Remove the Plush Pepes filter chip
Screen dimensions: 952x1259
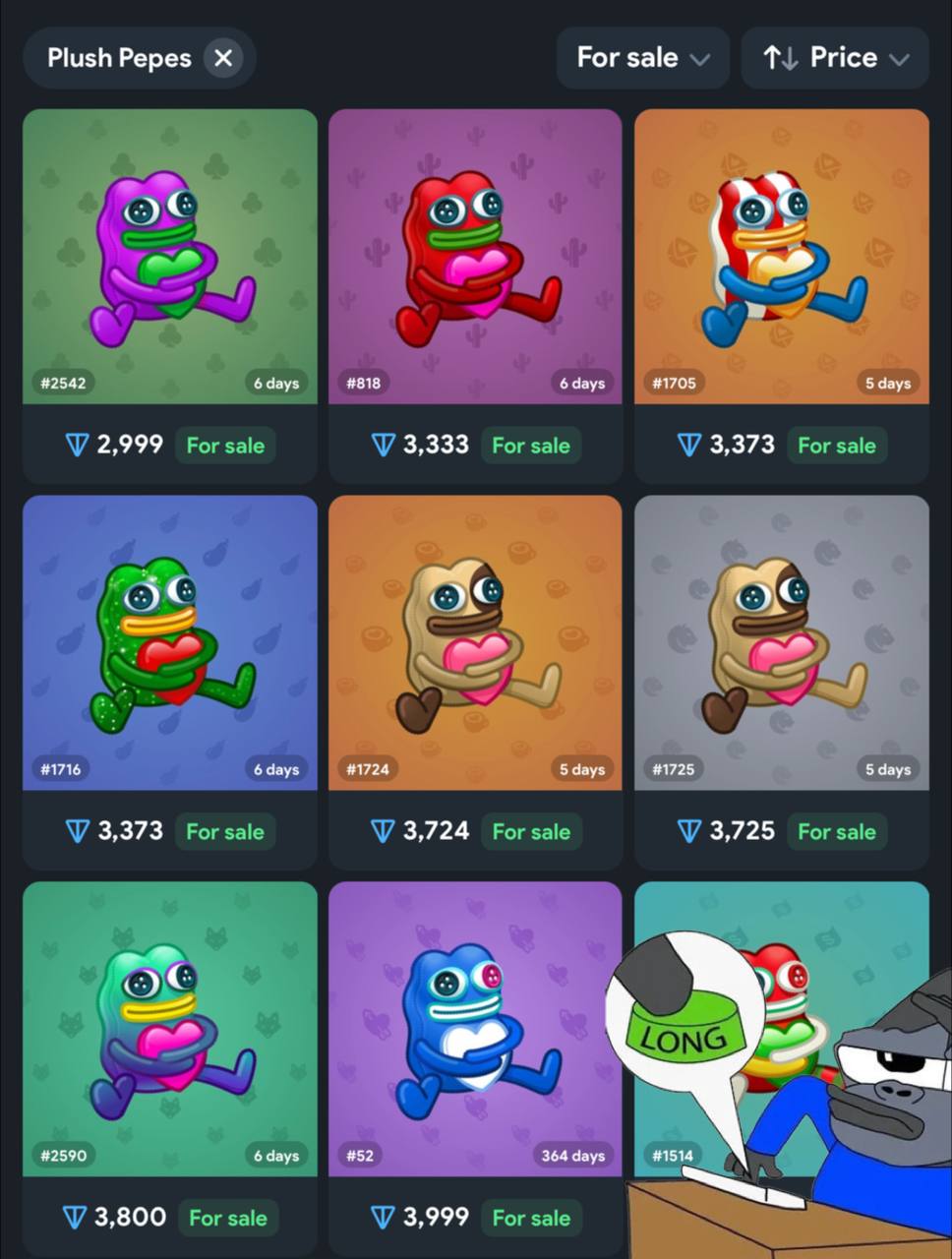pyautogui.click(x=223, y=58)
